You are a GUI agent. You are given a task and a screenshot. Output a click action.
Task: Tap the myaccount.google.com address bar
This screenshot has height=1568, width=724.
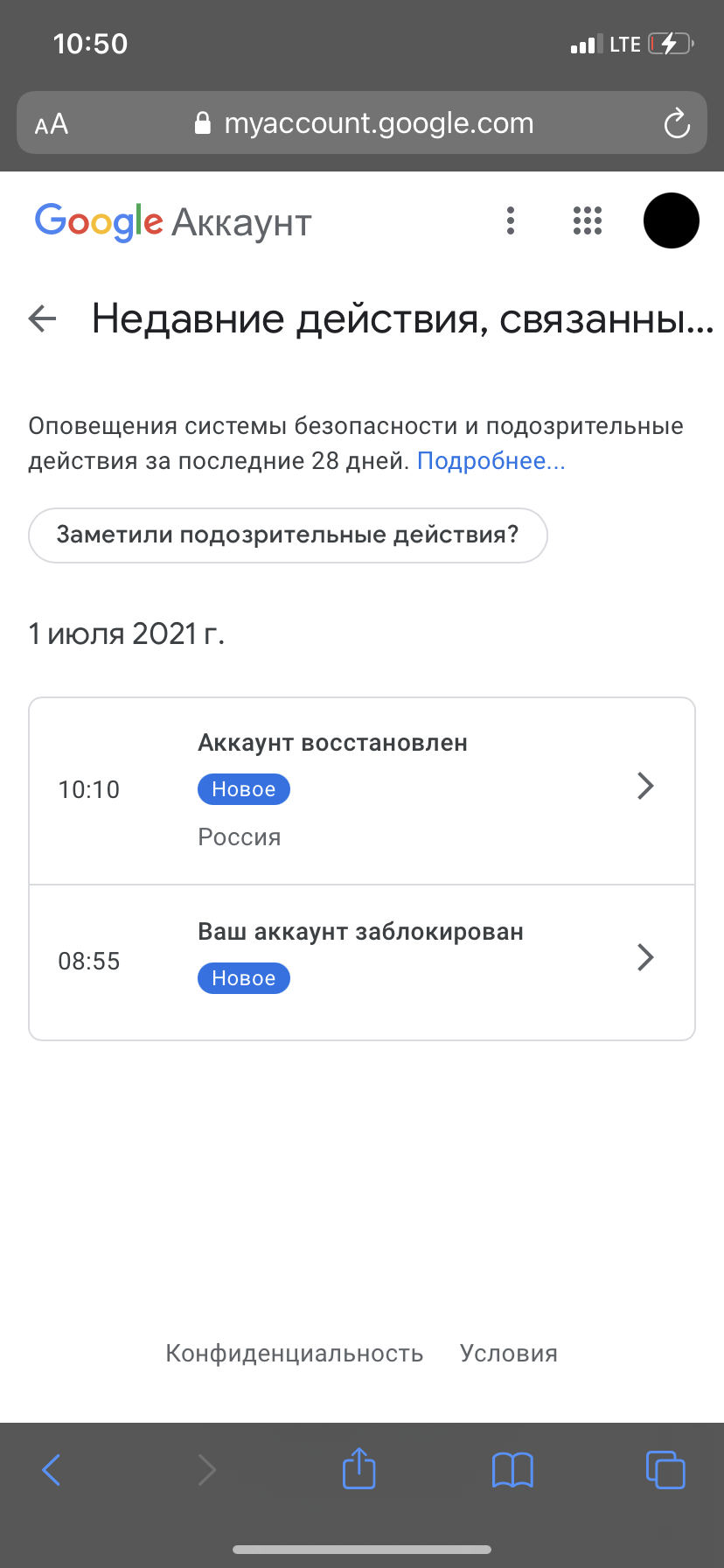point(362,122)
